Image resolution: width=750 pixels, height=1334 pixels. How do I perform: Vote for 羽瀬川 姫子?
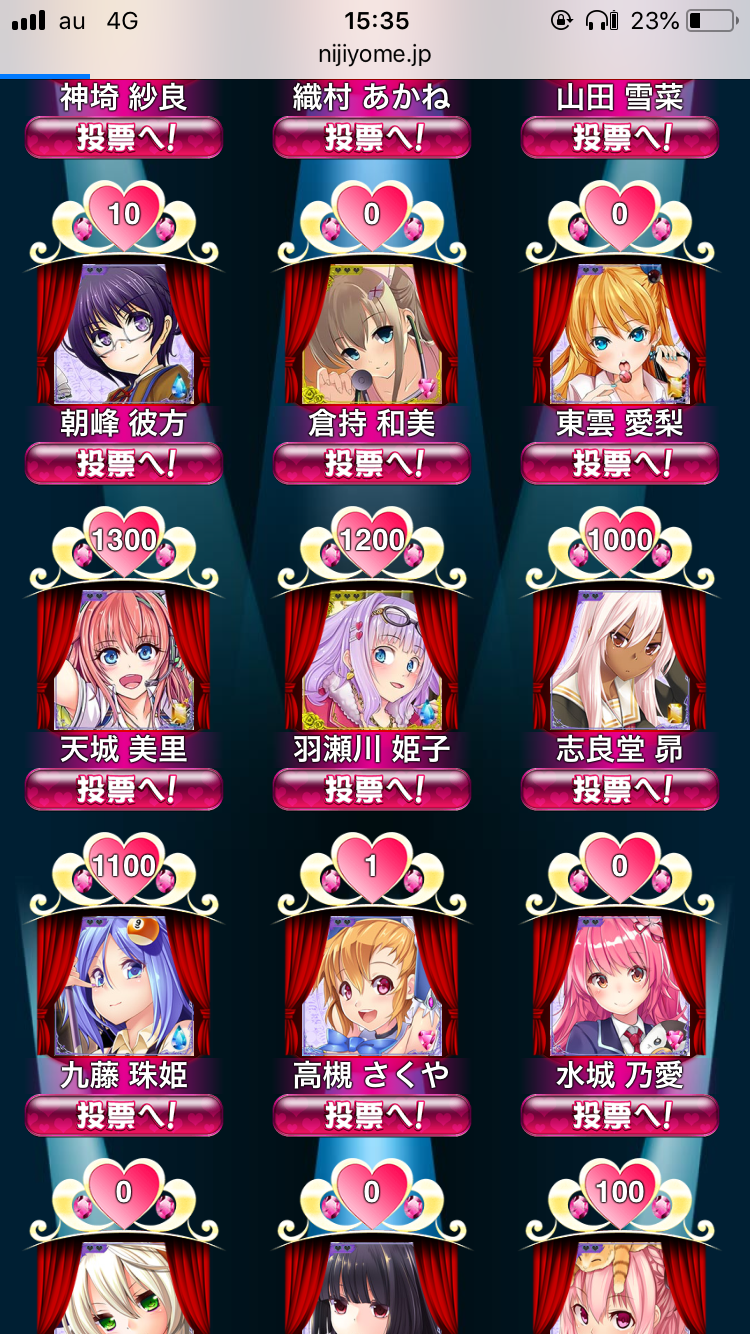[372, 789]
